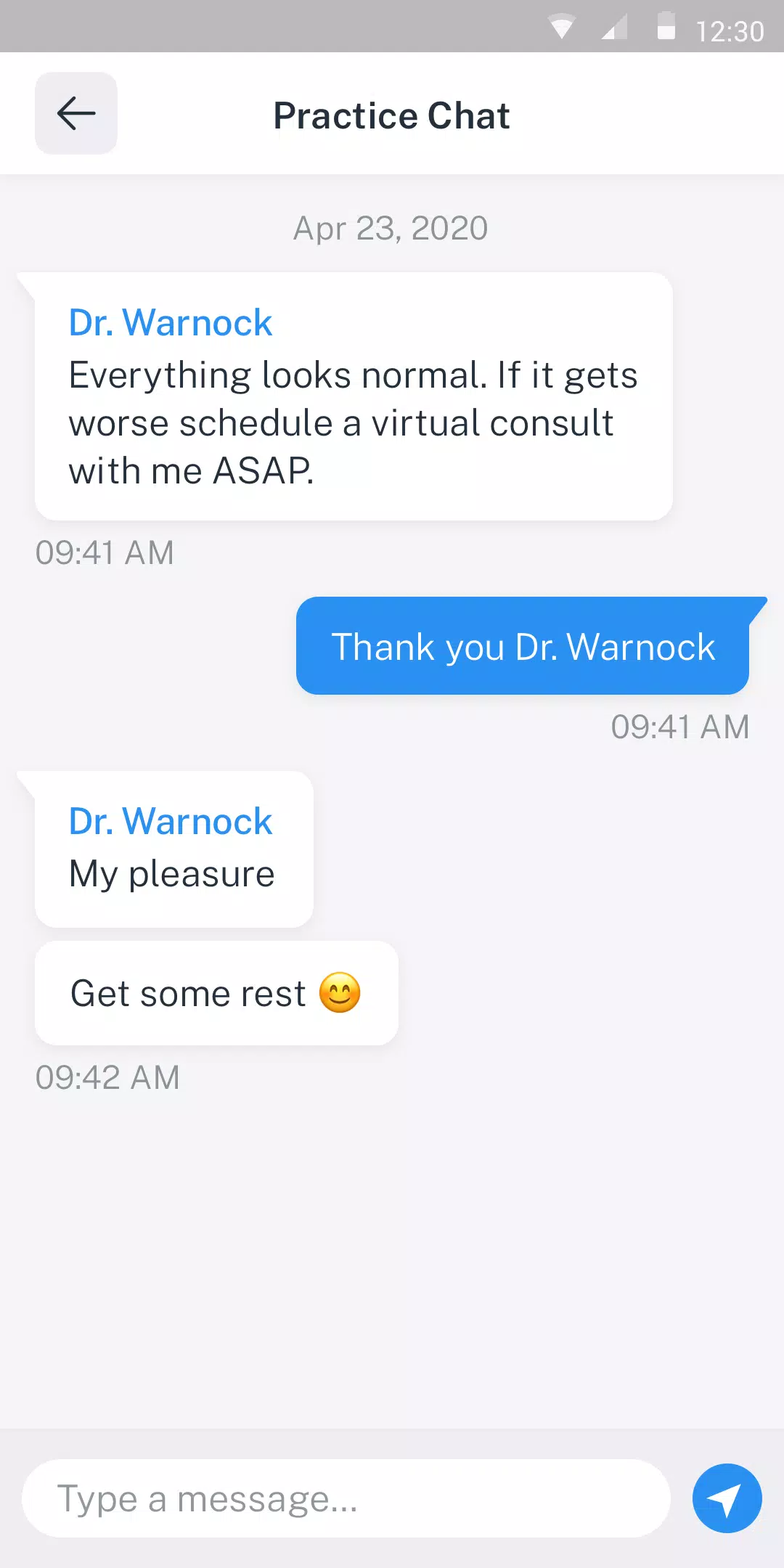This screenshot has height=1568, width=784.
Task: Tap the Type a message field
Action: pyautogui.click(x=346, y=1498)
